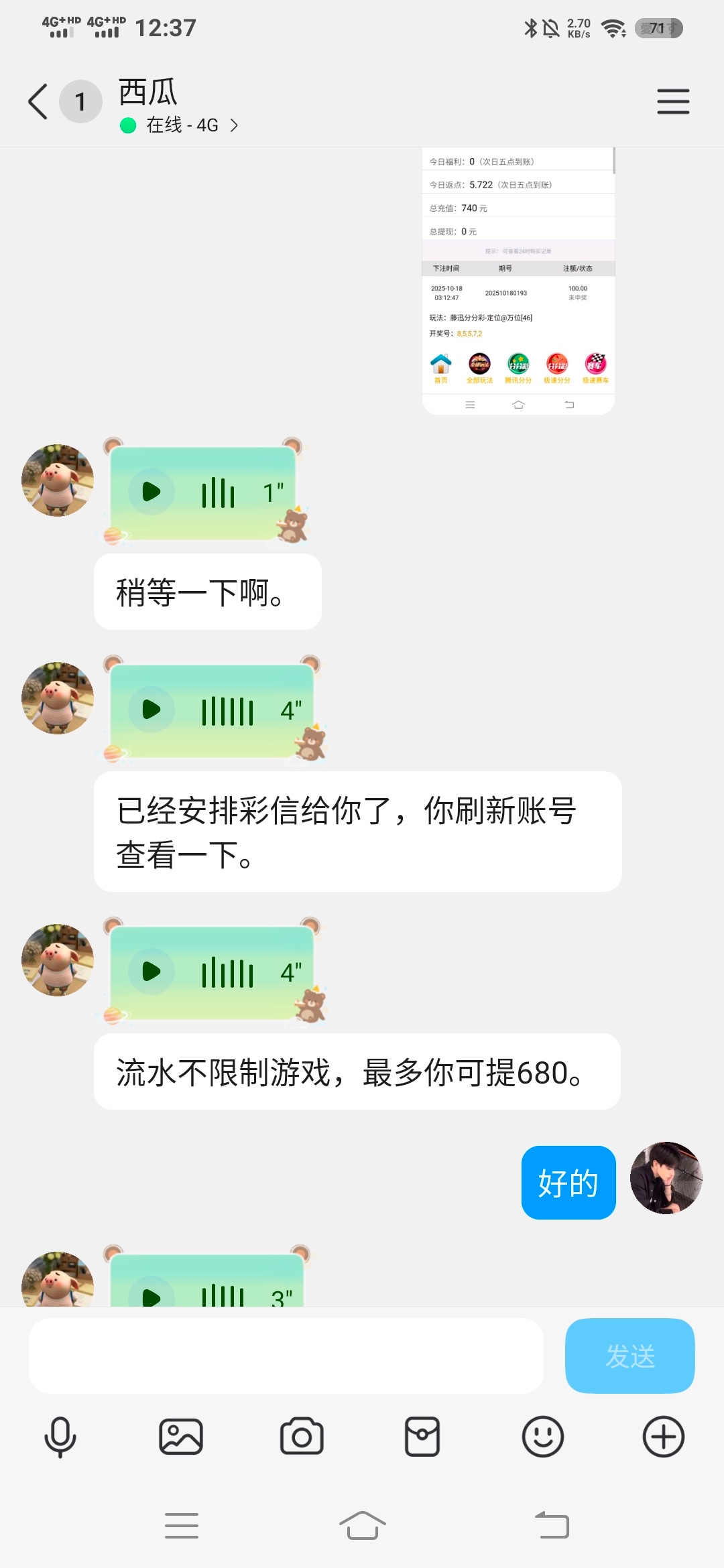
Task: Open the shared screenshot image
Action: [x=518, y=280]
